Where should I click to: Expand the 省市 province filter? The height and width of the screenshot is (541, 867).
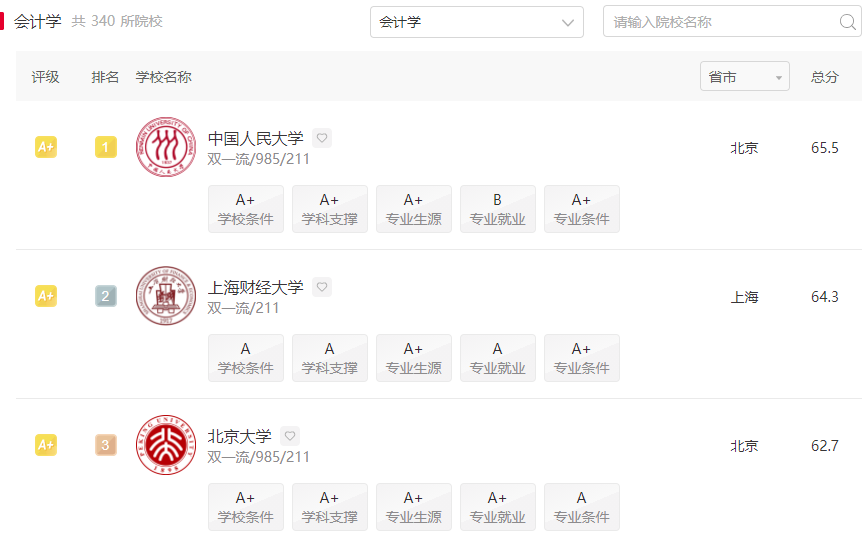744,77
